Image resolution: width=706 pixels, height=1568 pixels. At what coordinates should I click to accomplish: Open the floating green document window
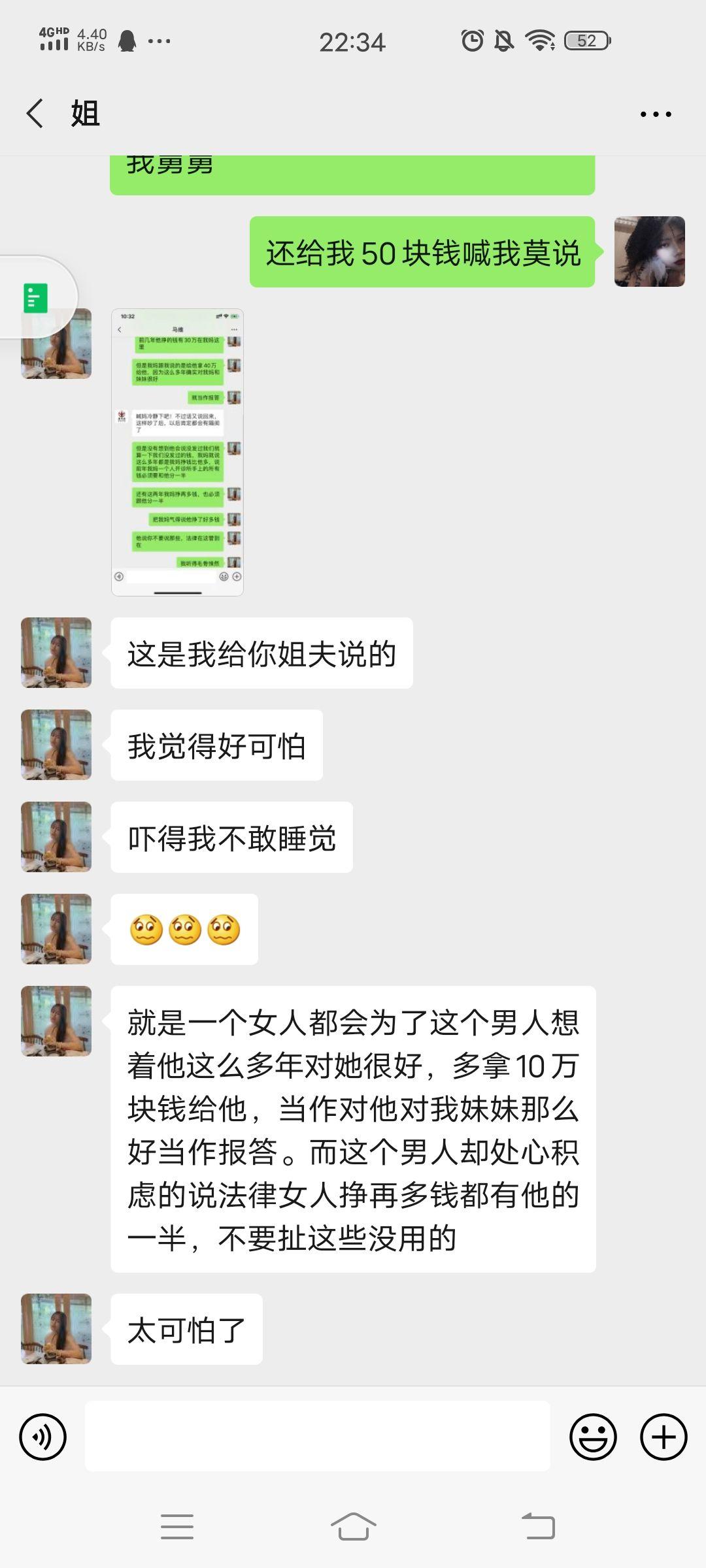(35, 298)
